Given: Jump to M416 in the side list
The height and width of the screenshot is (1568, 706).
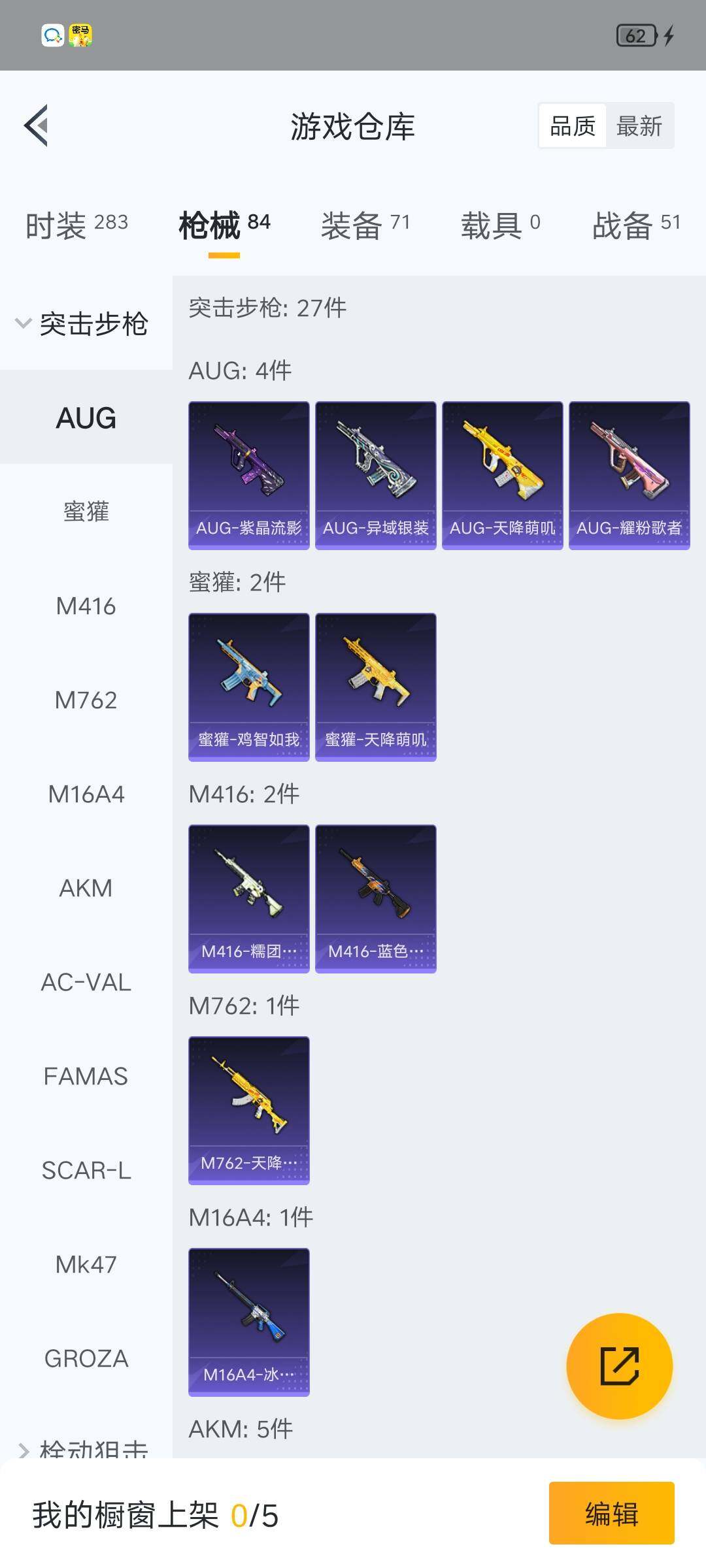Looking at the screenshot, I should tap(86, 606).
